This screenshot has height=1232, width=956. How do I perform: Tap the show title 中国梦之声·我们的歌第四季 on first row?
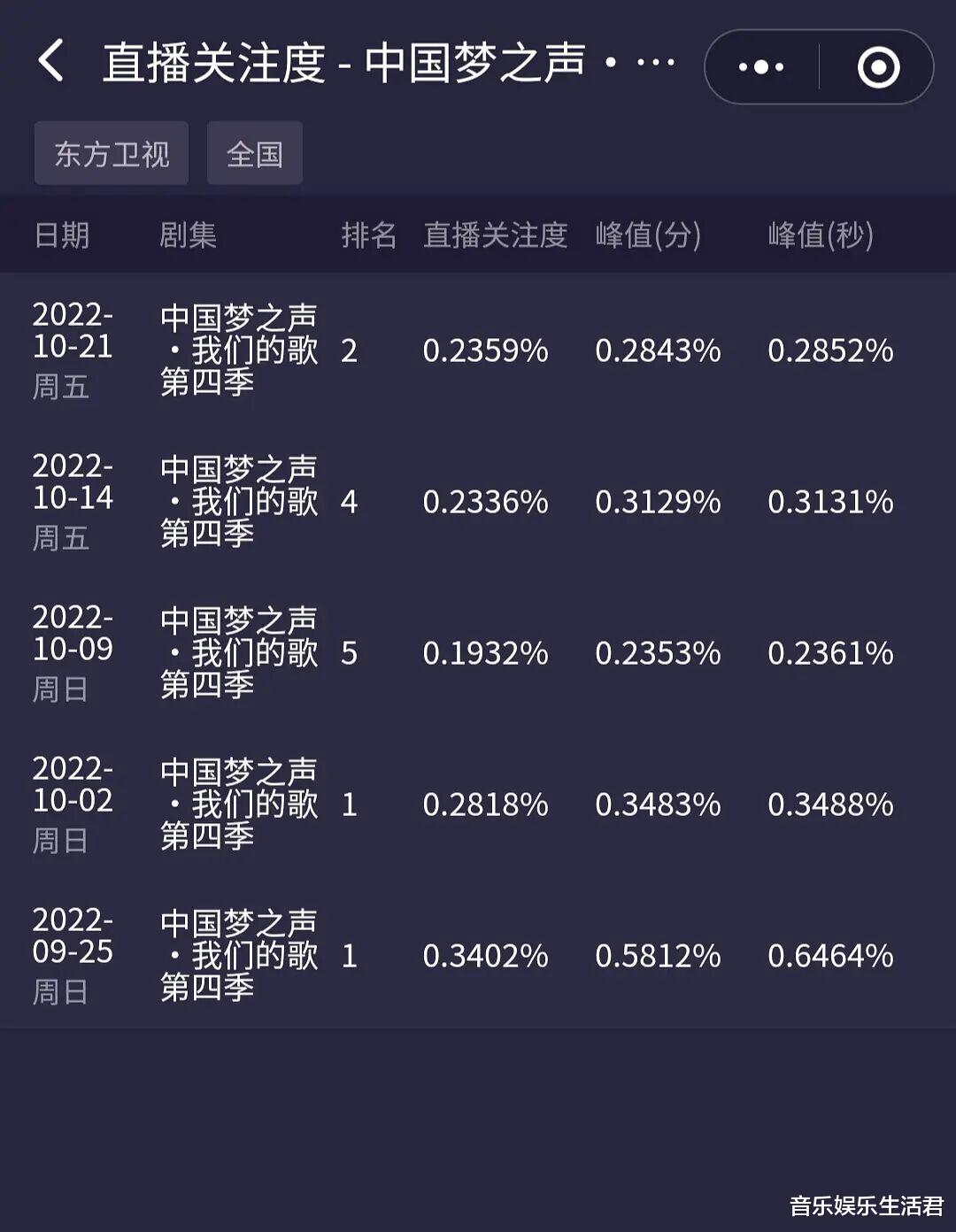(x=240, y=349)
